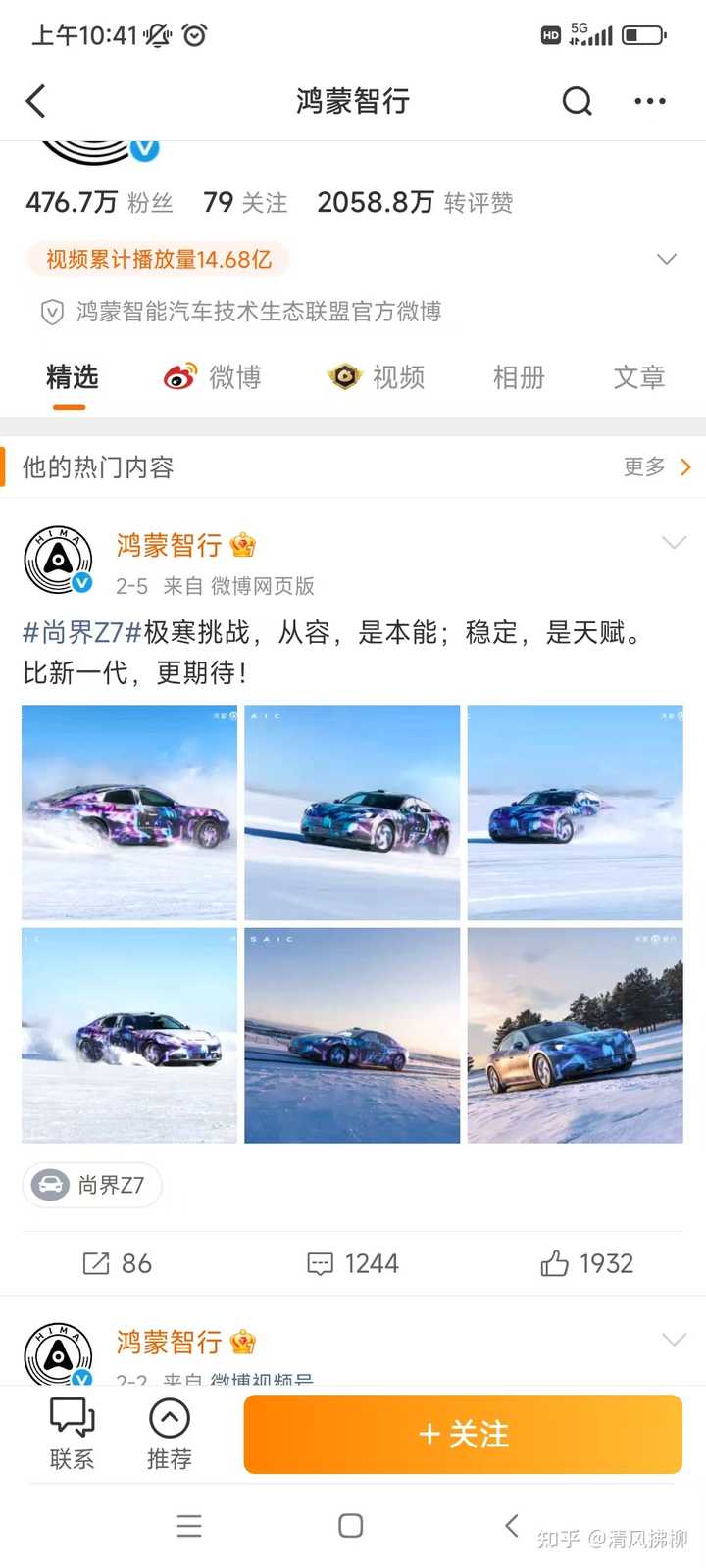
Task: Open the 1244 comments
Action: tap(352, 1263)
